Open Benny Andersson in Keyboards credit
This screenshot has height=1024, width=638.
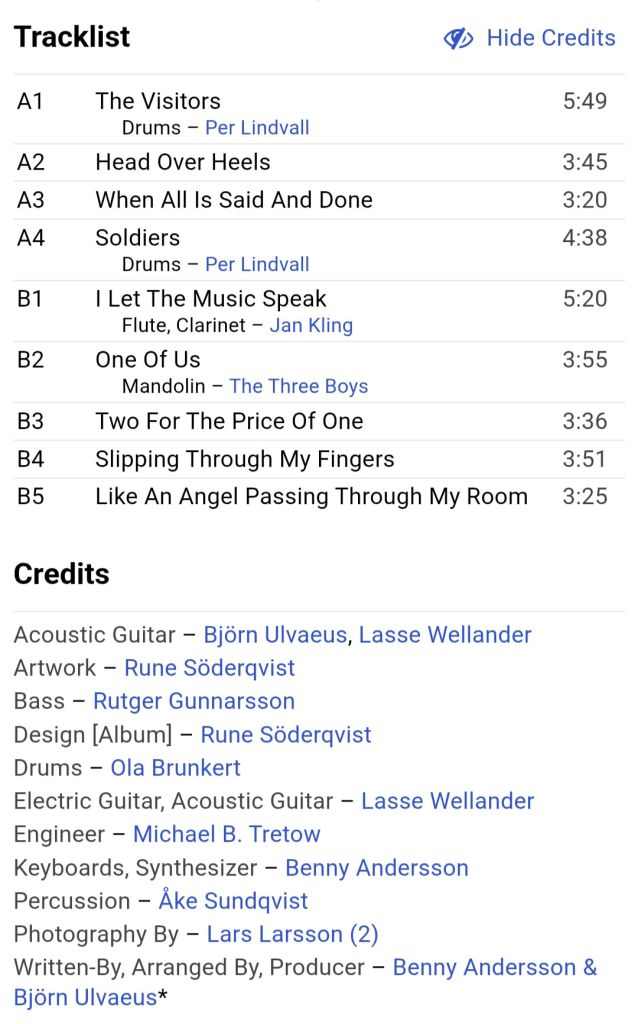[377, 868]
